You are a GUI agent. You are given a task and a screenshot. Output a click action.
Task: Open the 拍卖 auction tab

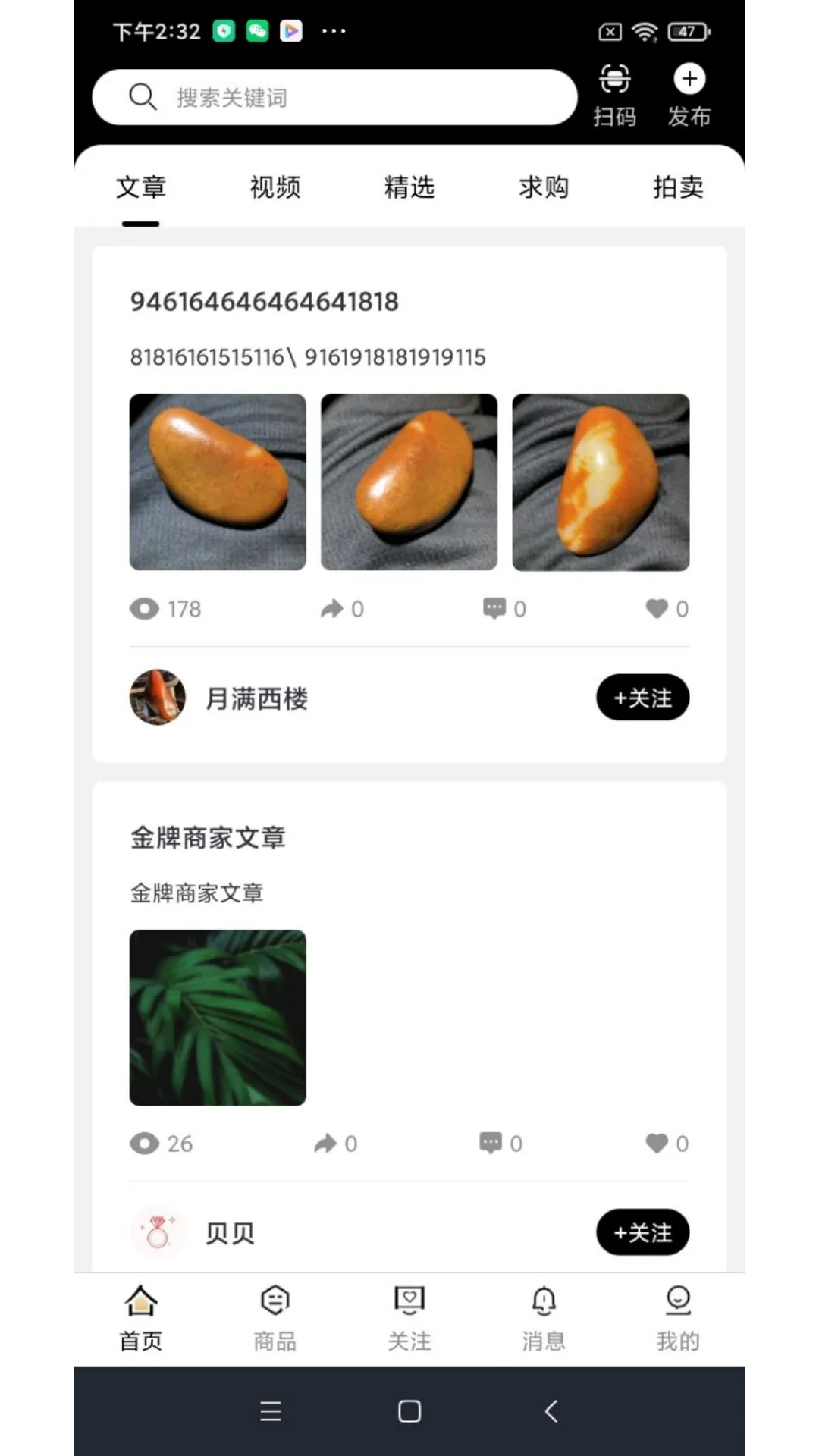[x=678, y=187]
